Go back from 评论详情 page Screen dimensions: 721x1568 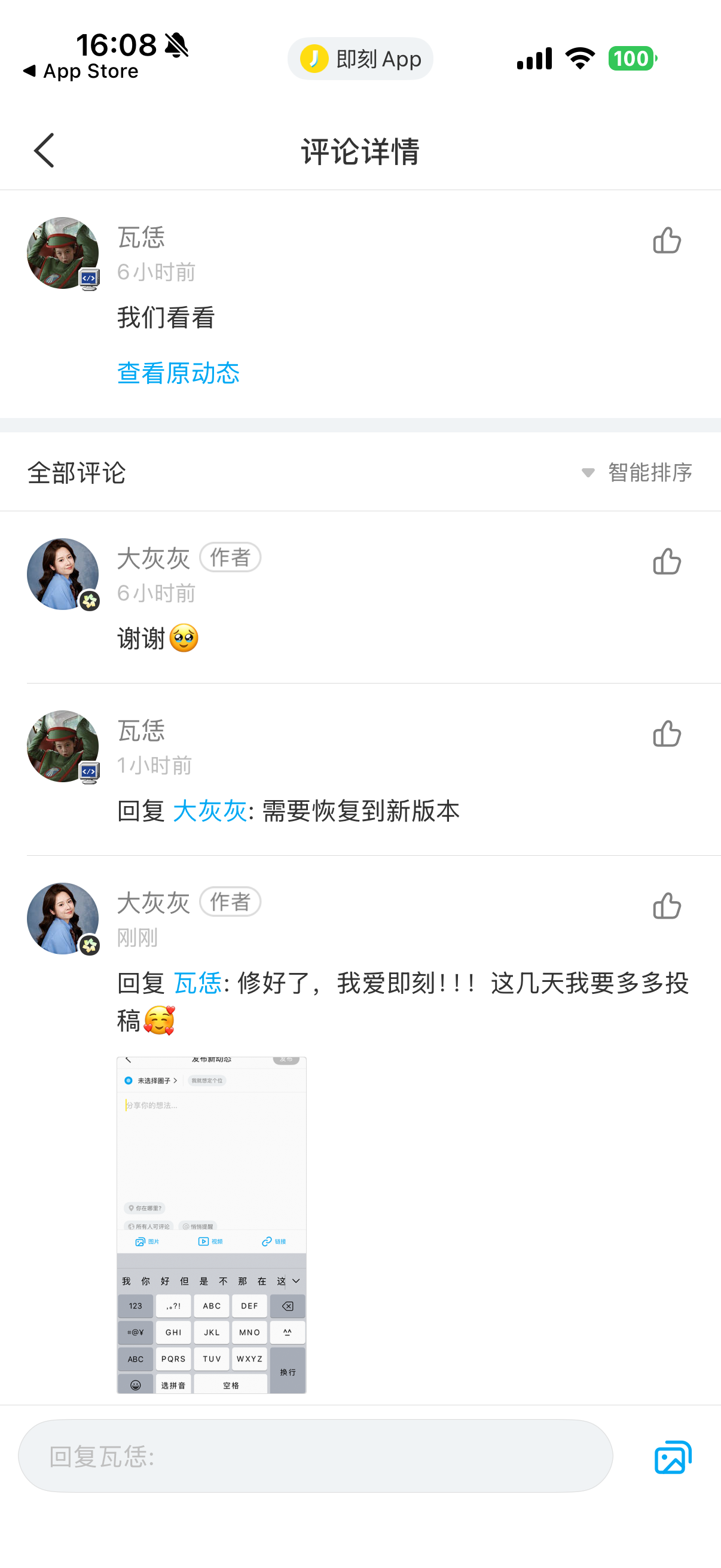(x=44, y=150)
